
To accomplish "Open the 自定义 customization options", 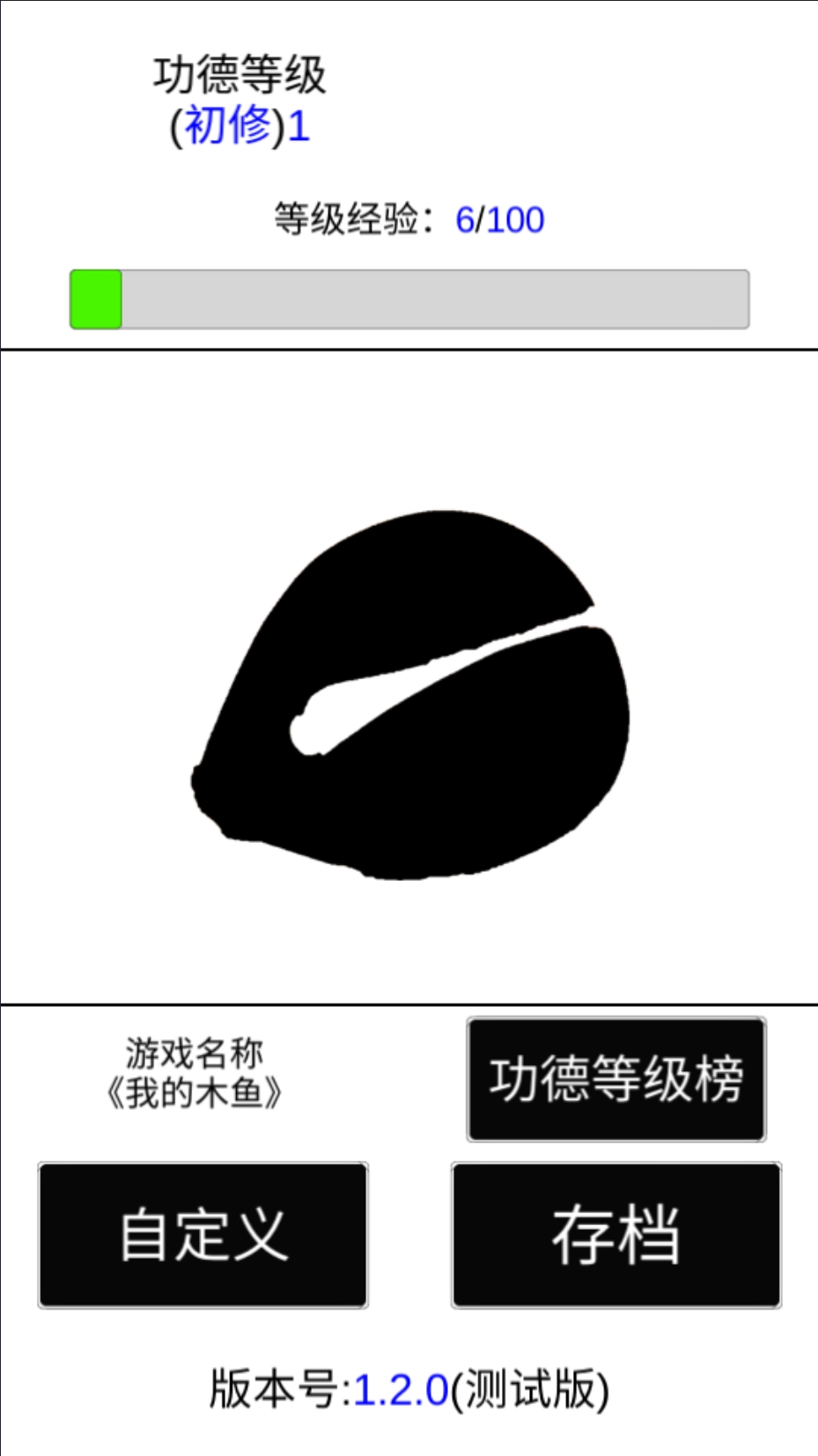I will pyautogui.click(x=203, y=1235).
